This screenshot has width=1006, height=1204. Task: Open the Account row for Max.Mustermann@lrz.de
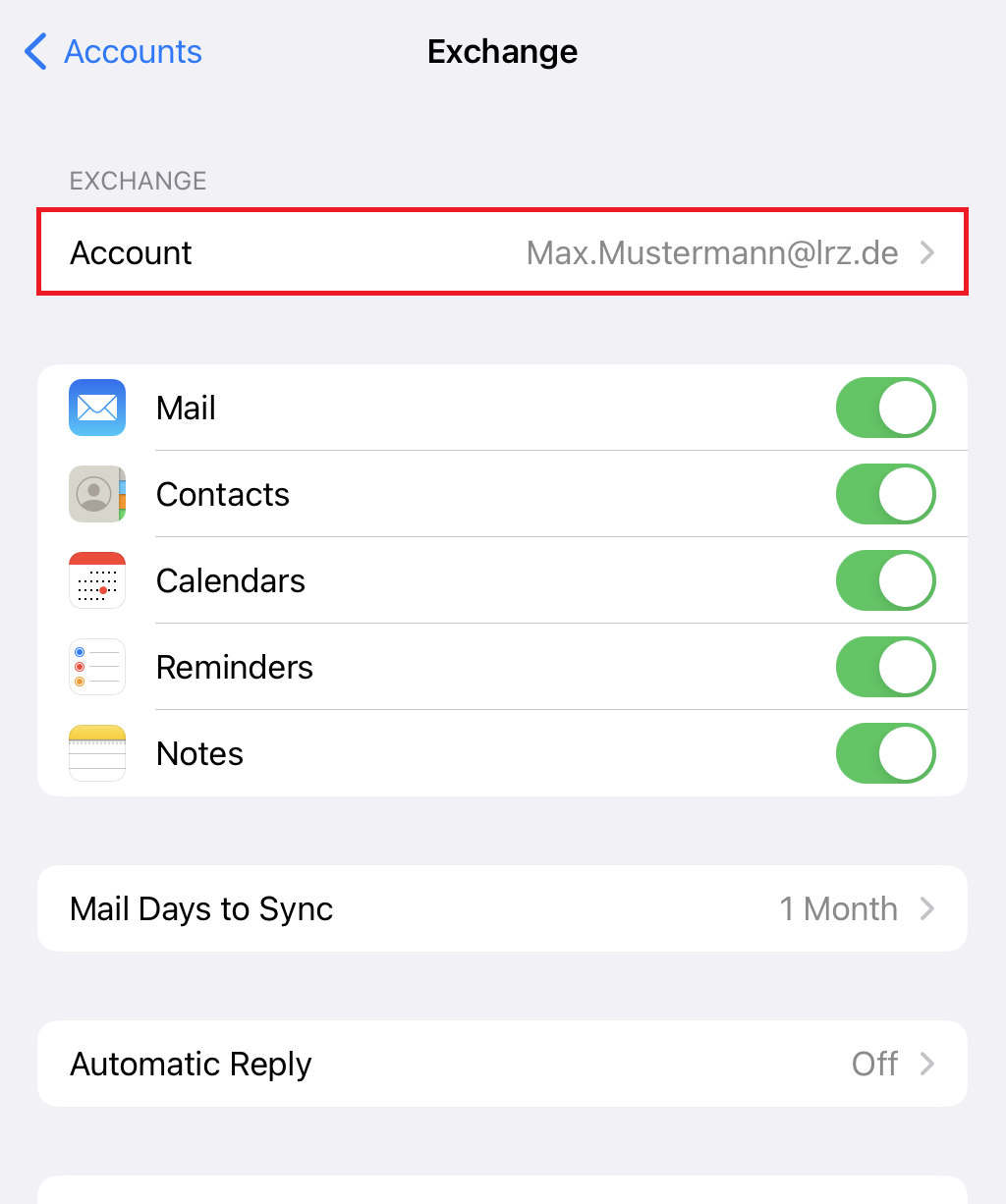coord(502,252)
